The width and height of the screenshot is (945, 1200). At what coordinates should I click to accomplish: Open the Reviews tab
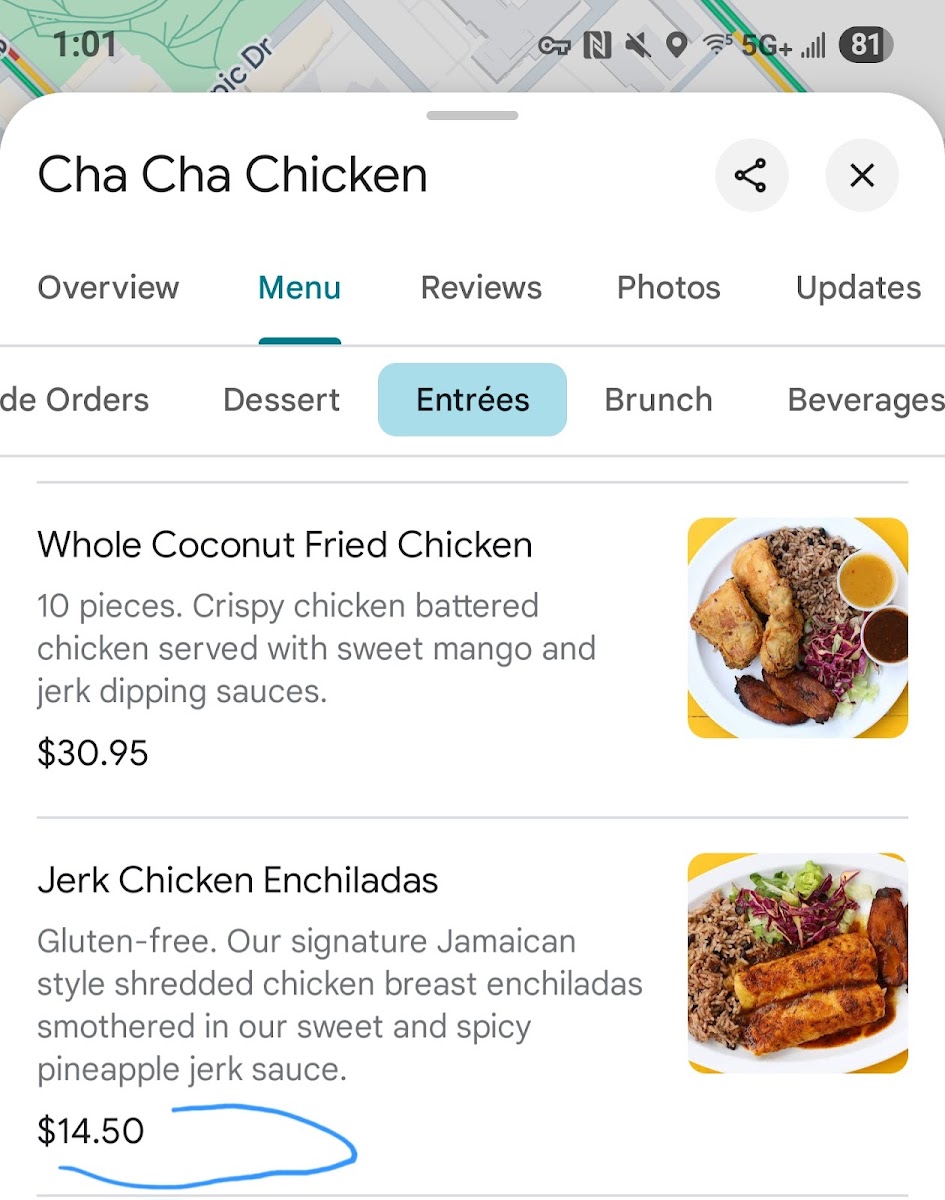pyautogui.click(x=481, y=288)
